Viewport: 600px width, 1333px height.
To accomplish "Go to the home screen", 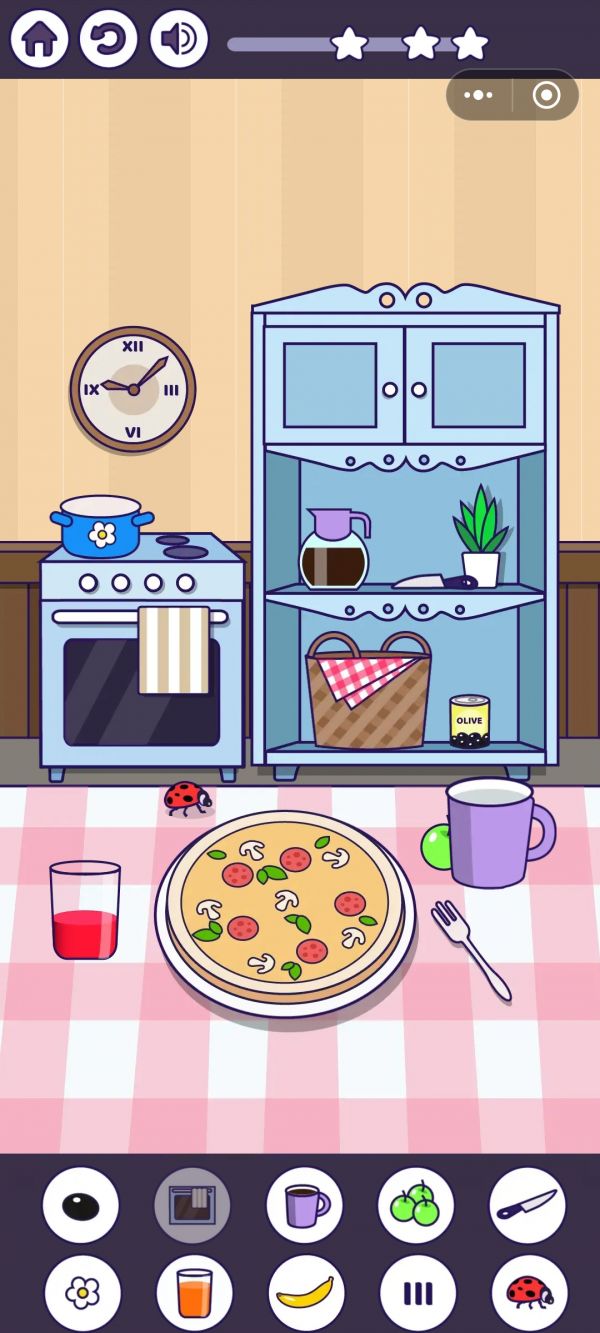I will (39, 39).
